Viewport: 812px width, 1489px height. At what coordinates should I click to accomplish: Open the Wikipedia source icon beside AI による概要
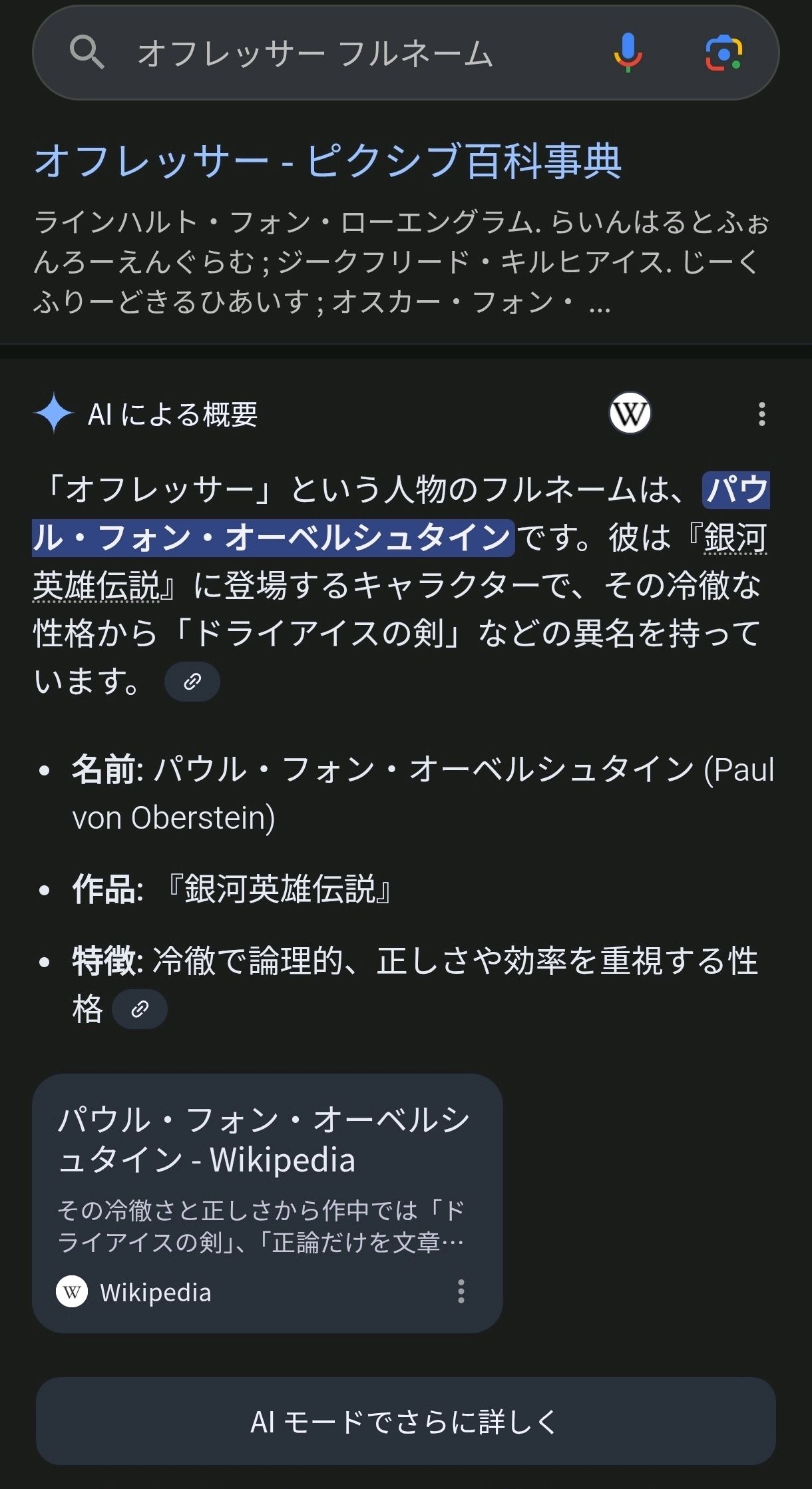click(630, 413)
